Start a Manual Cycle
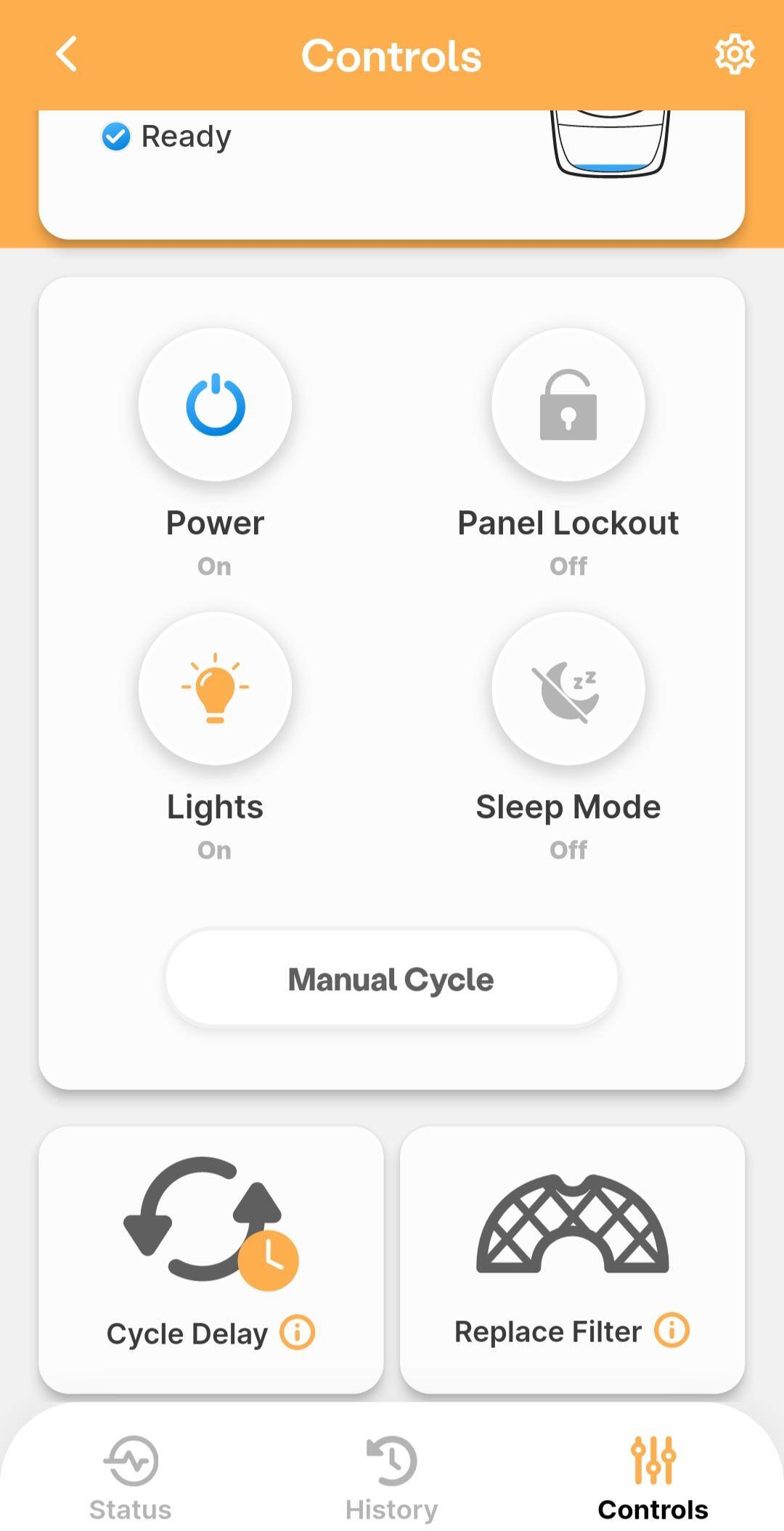 [x=391, y=979]
